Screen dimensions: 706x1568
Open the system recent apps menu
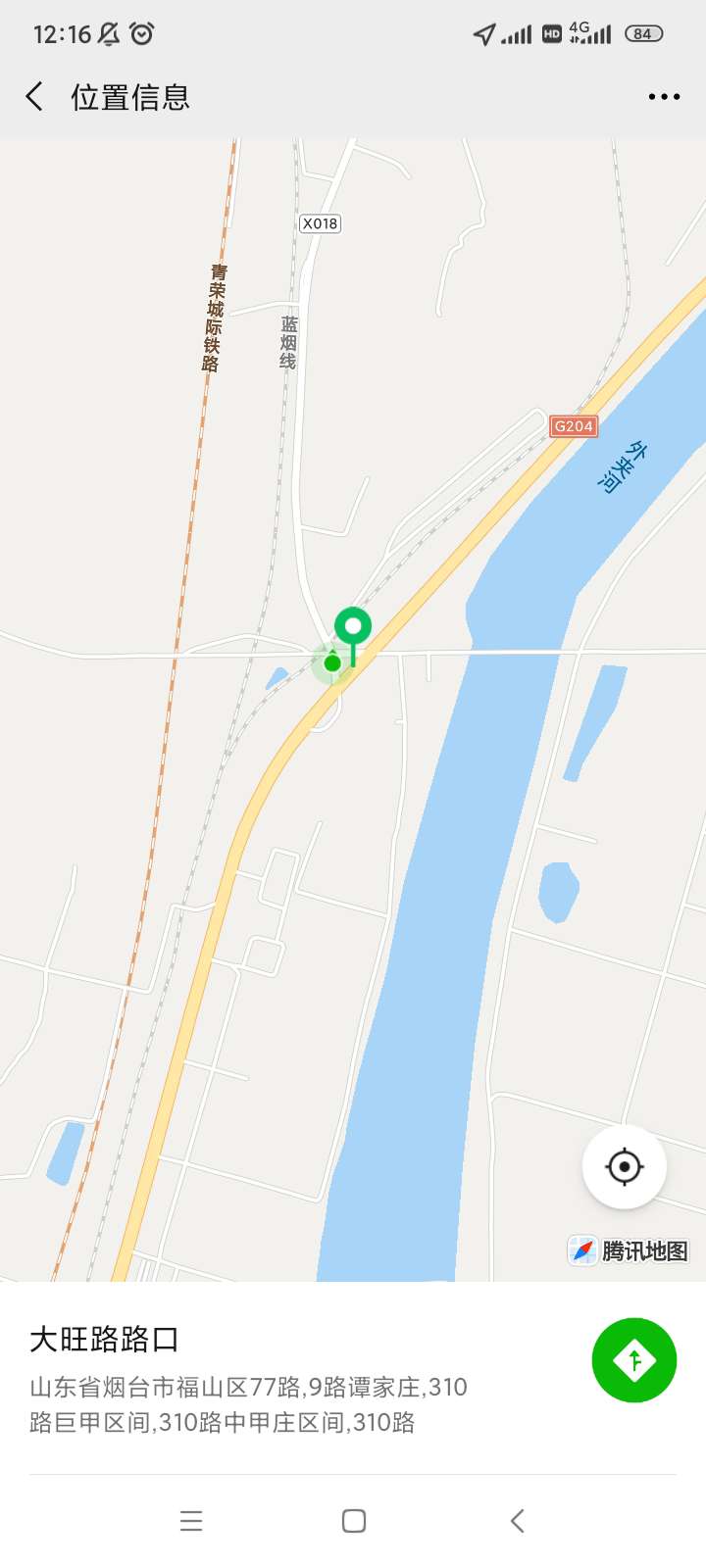(191, 1521)
